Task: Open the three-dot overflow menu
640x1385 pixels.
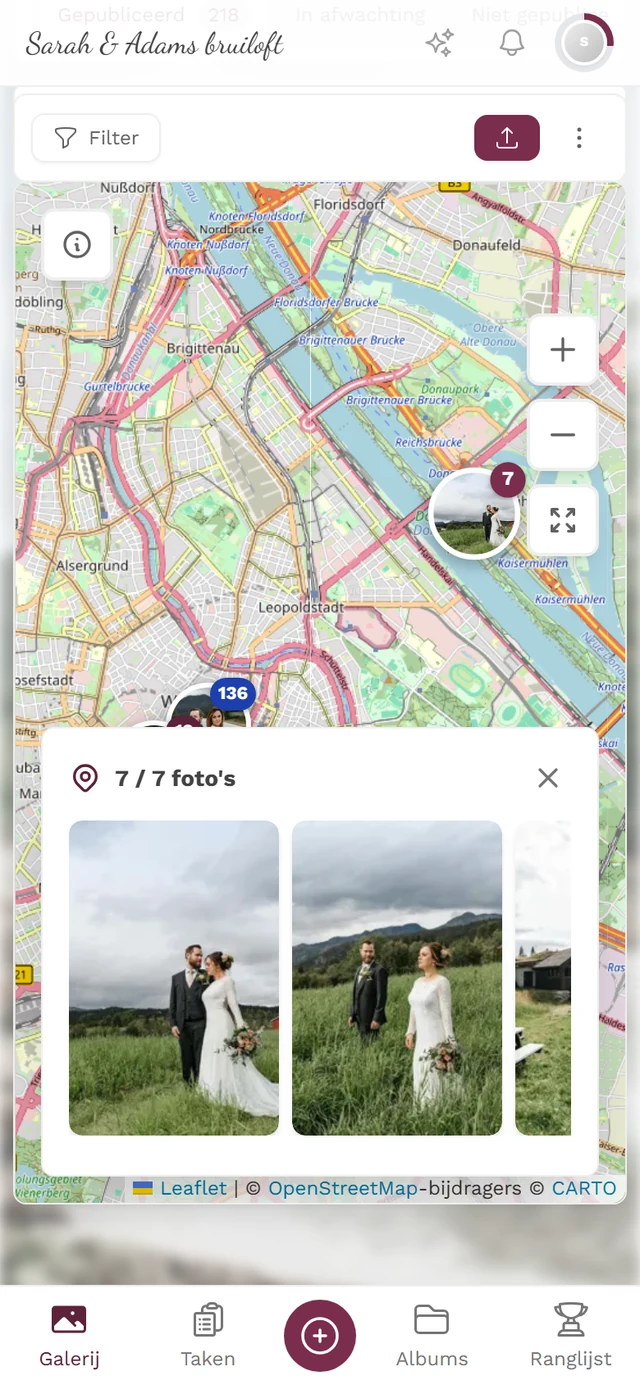Action: [579, 138]
